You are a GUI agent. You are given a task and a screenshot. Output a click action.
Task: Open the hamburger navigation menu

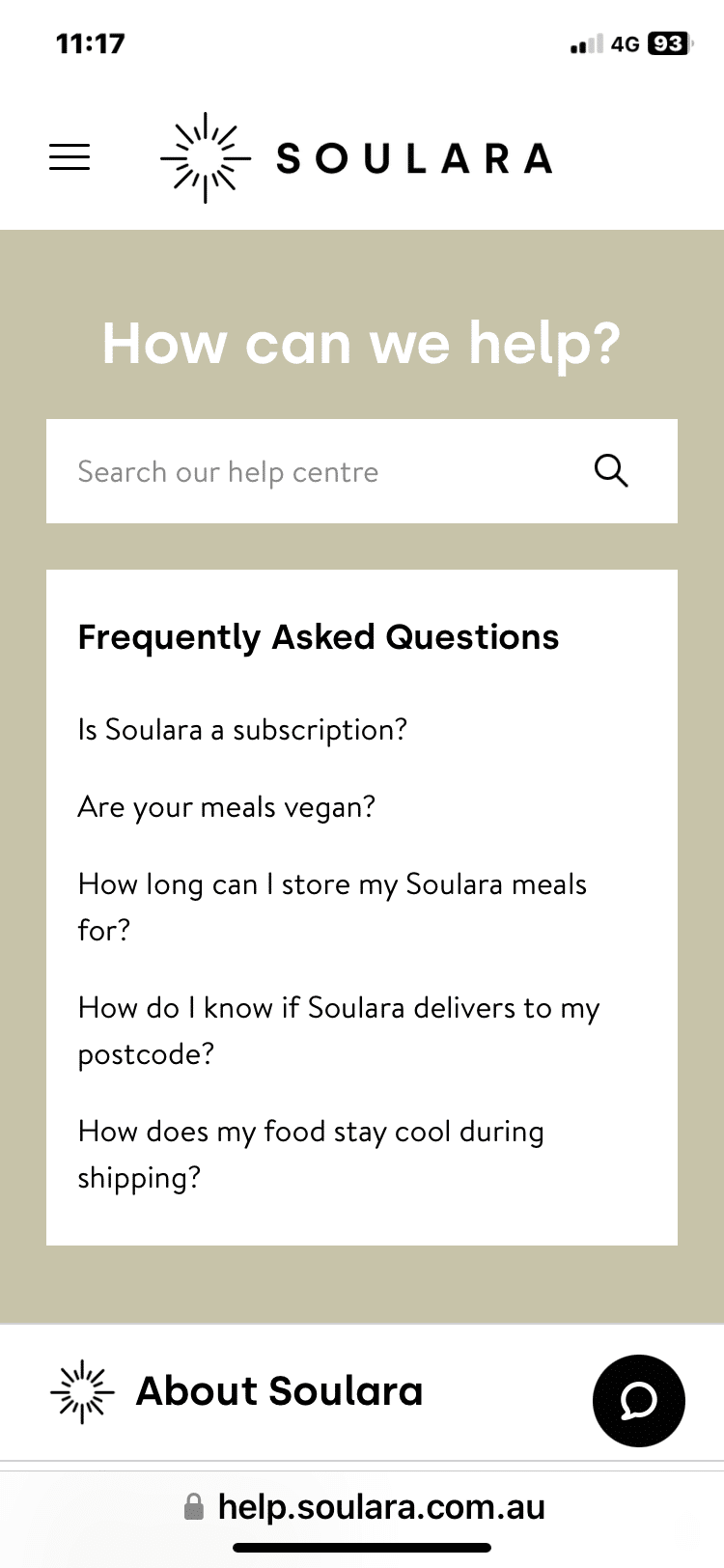(x=69, y=156)
